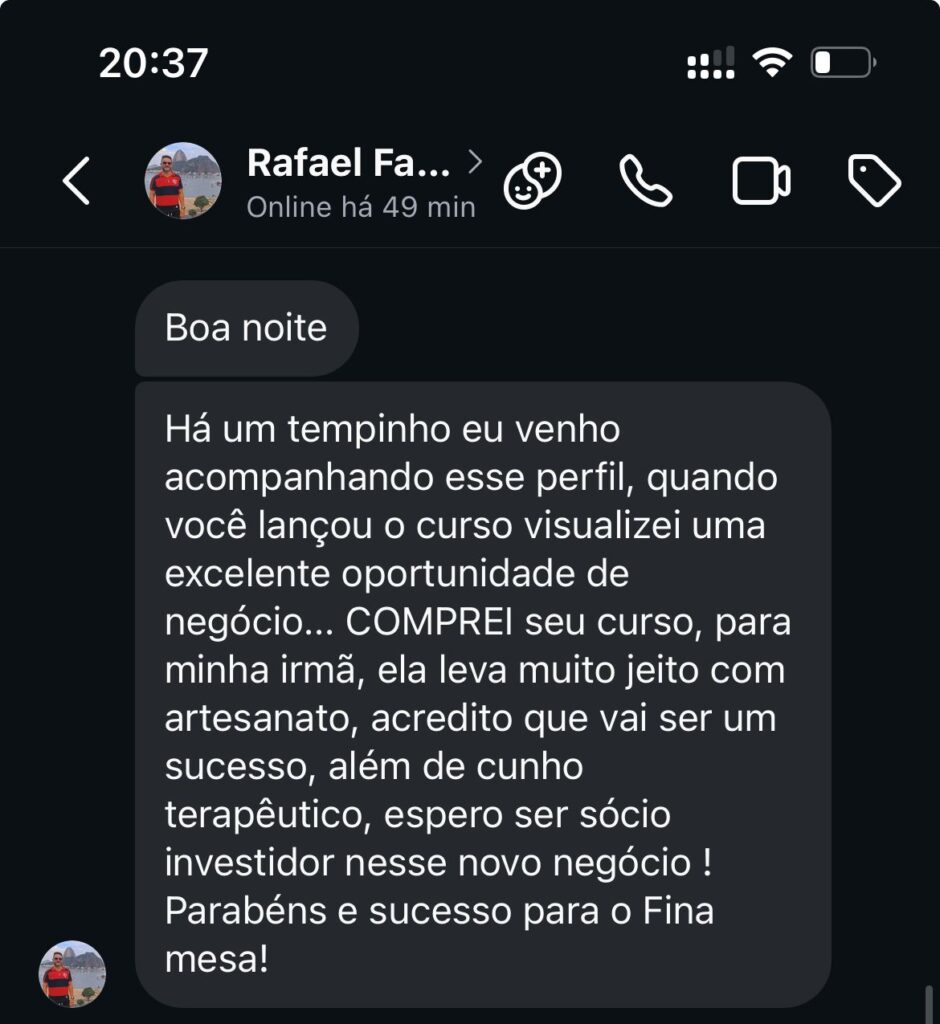Start a video call with Rafael
The image size is (940, 1024).
point(761,181)
